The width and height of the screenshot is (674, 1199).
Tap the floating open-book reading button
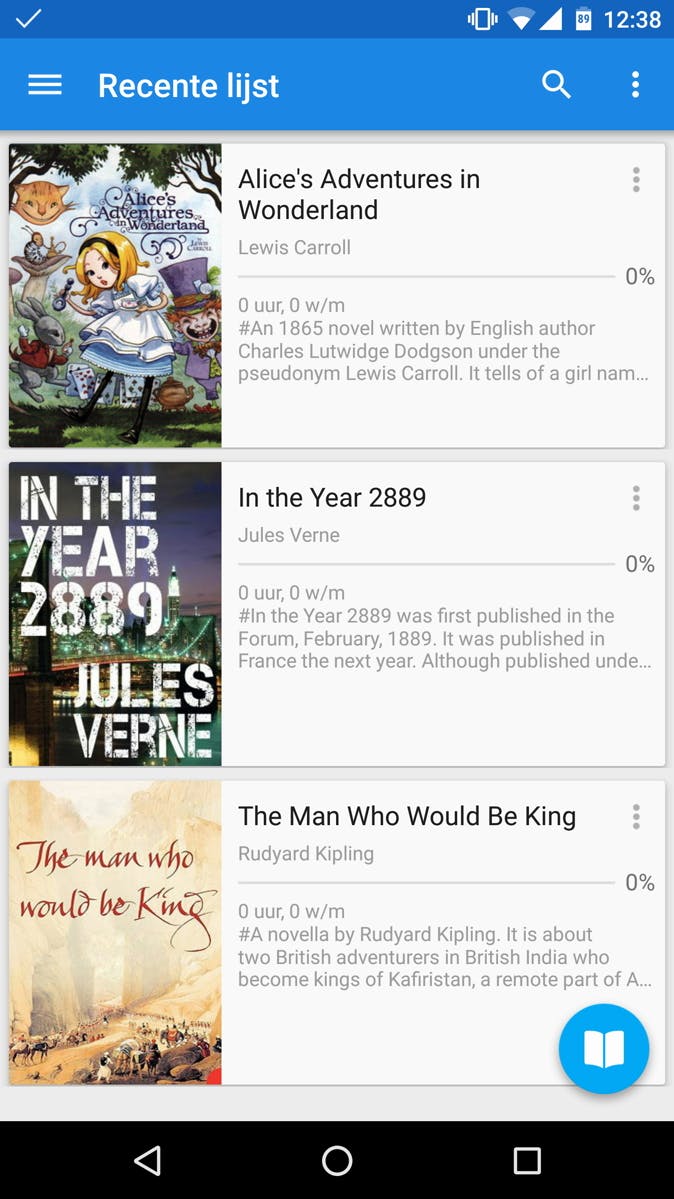click(604, 1049)
